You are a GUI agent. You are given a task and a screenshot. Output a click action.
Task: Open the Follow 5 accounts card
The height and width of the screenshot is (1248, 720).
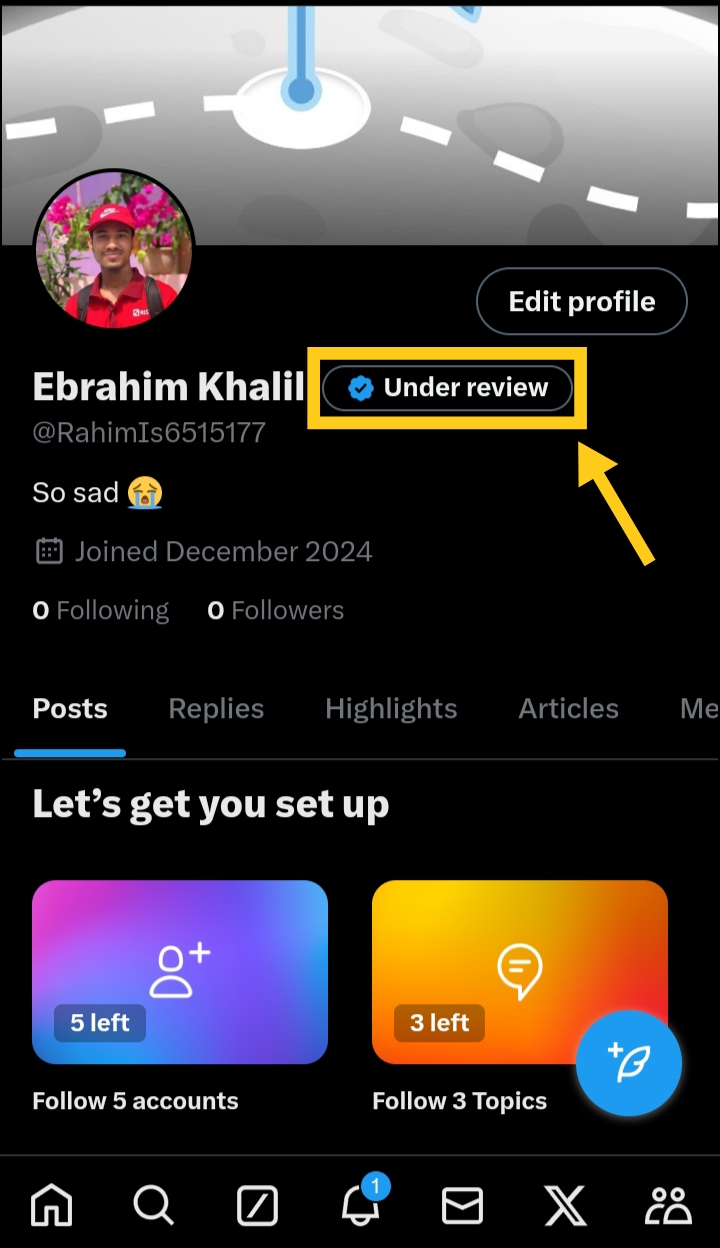tap(180, 971)
